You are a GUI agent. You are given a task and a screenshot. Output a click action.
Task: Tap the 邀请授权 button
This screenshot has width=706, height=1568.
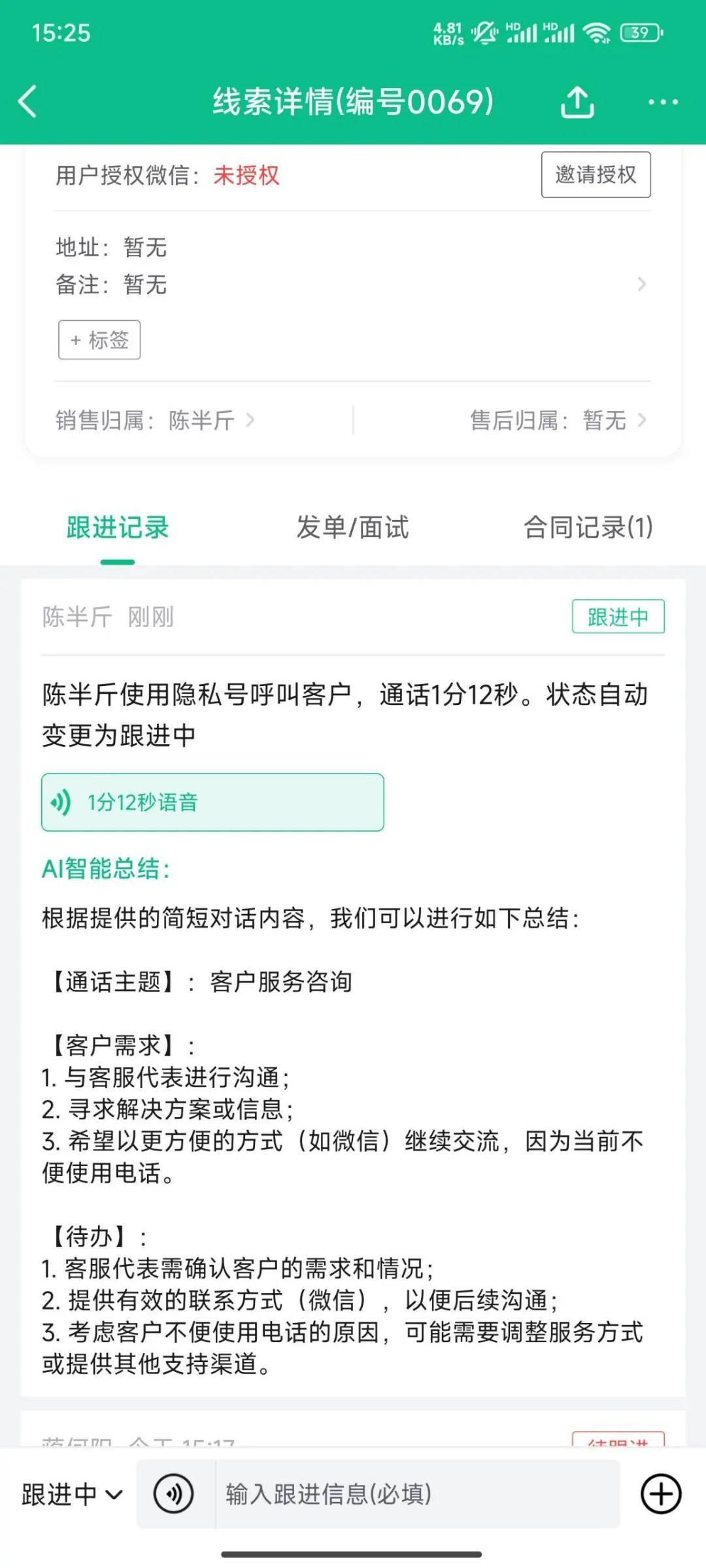click(x=596, y=174)
